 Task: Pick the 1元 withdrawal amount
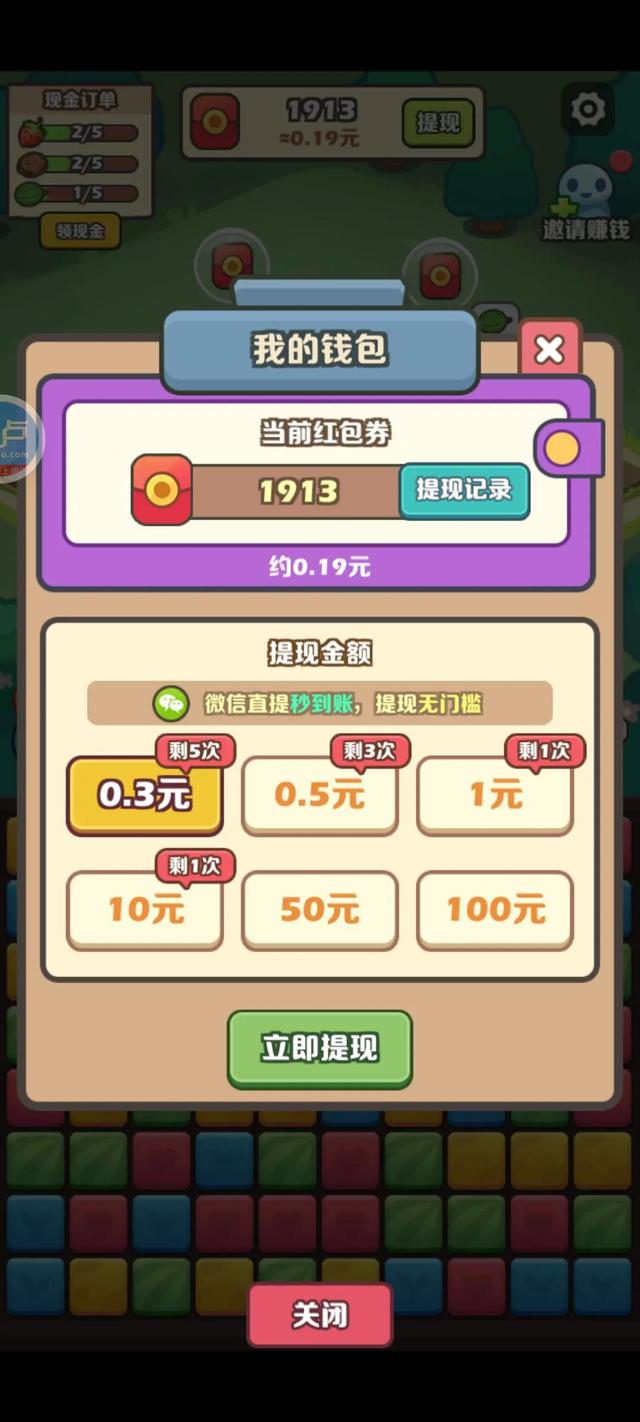tap(495, 795)
